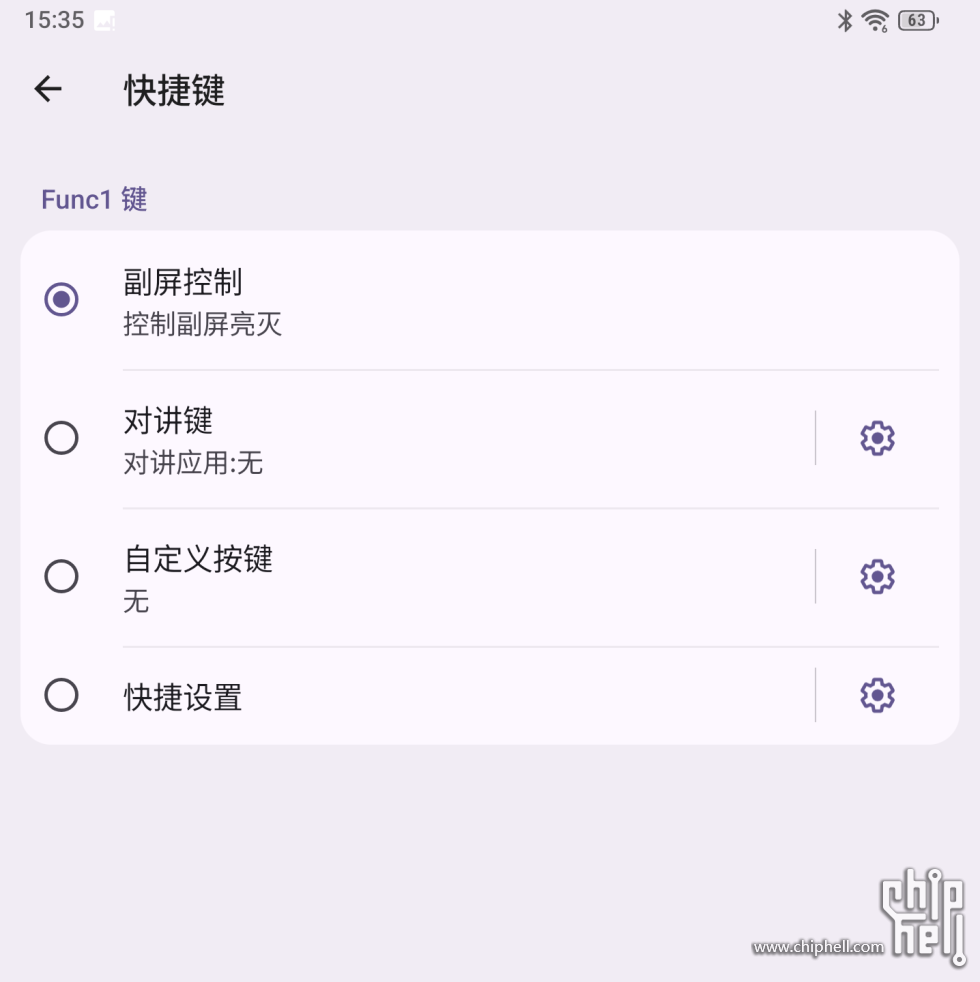Viewport: 980px width, 982px height.
Task: Tap the 对讲应用:无 subtitle text
Action: [194, 463]
